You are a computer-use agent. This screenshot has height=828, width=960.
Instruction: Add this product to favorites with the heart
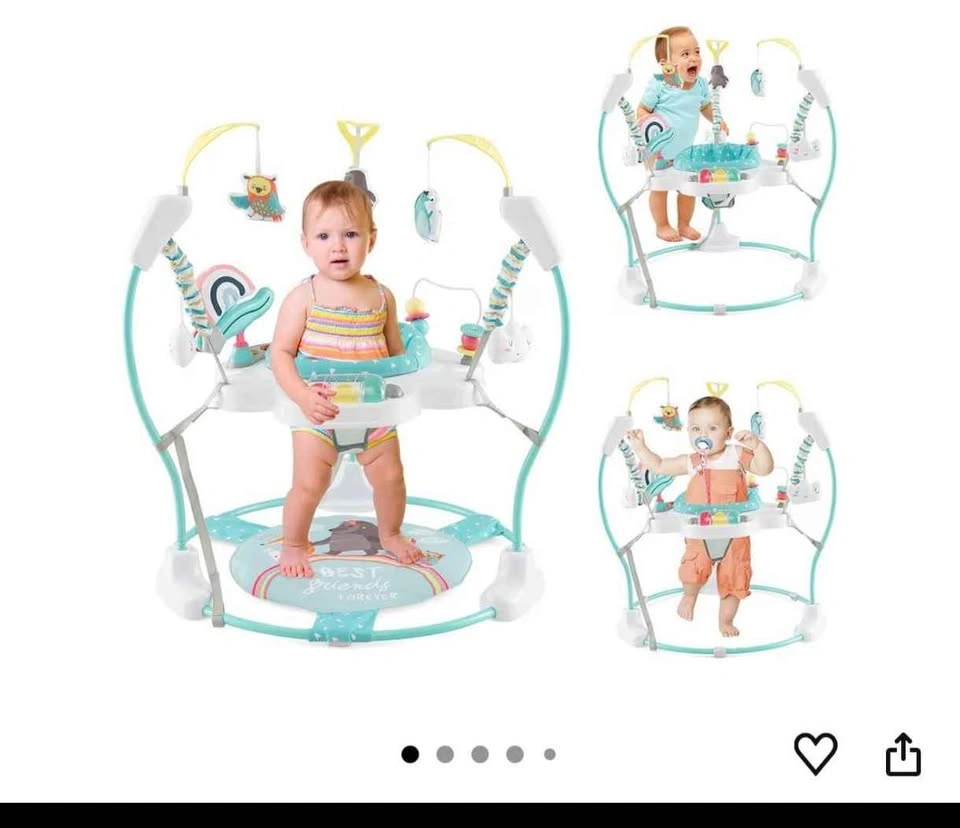[816, 753]
